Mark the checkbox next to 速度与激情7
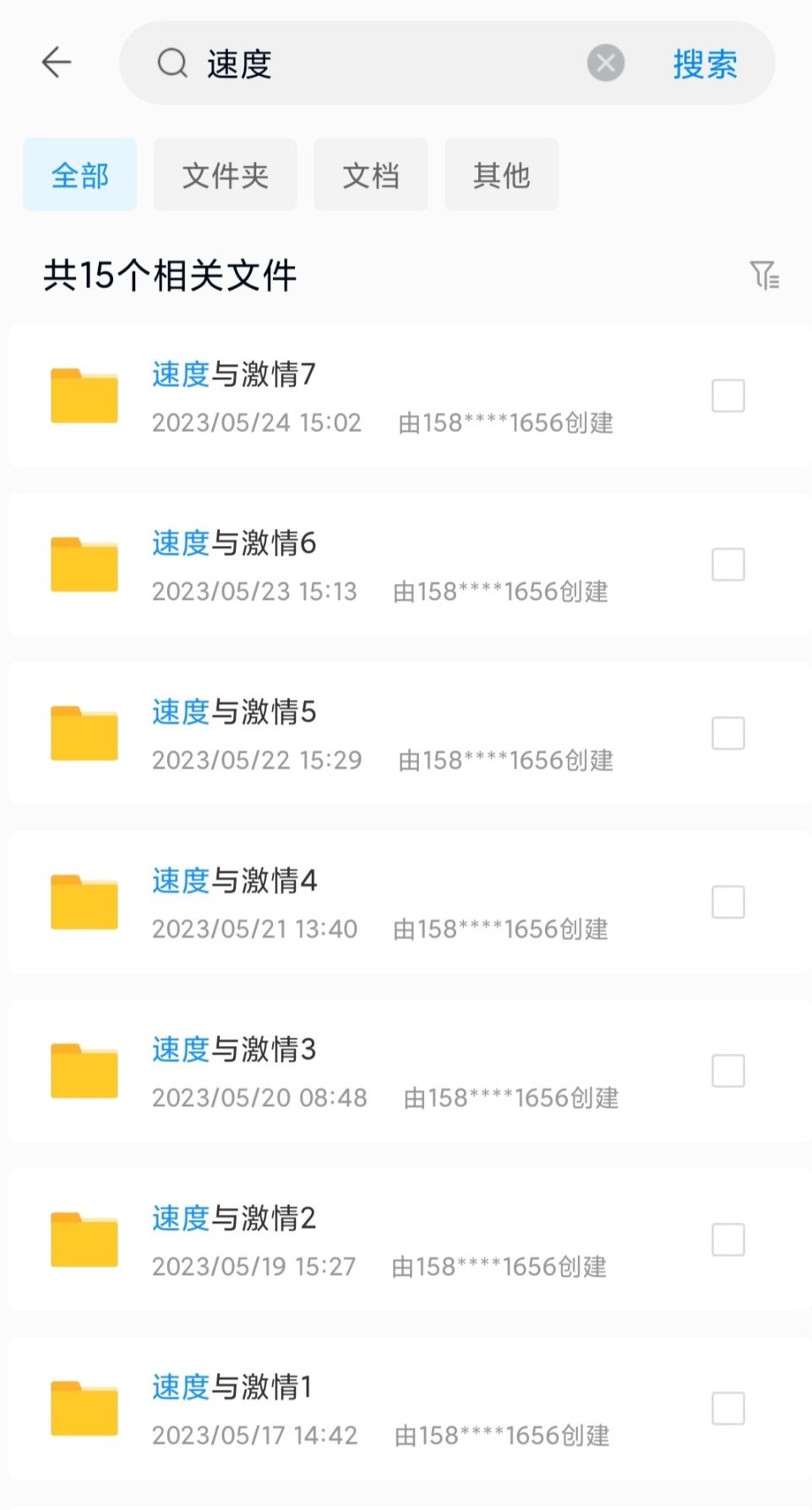This screenshot has height=1510, width=812. [x=728, y=395]
